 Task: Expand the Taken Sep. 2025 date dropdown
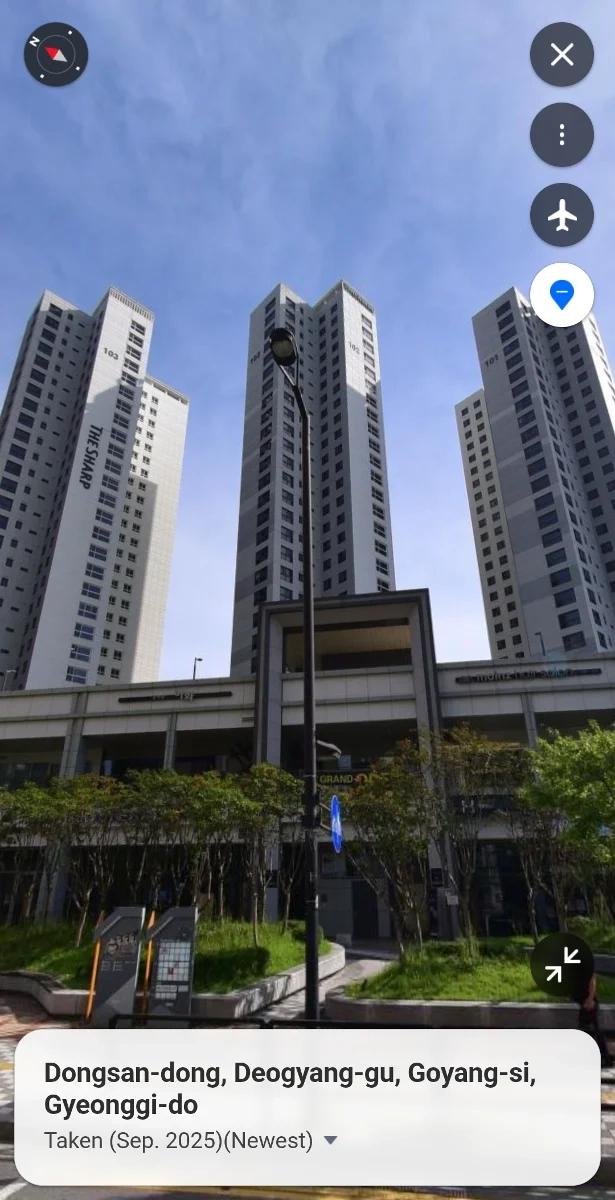(330, 1141)
